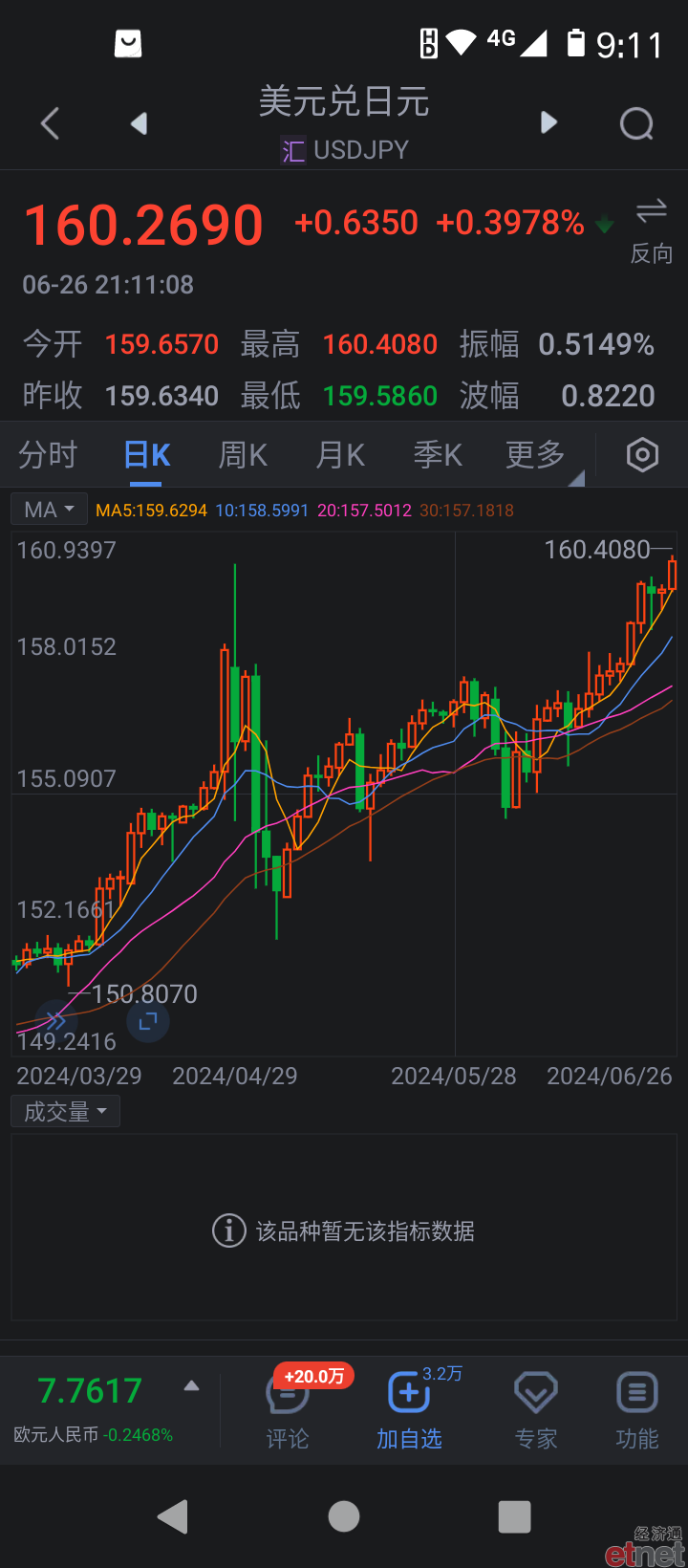Open the 成交量 indicator dropdown
This screenshot has width=688, height=1568.
coord(65,1112)
